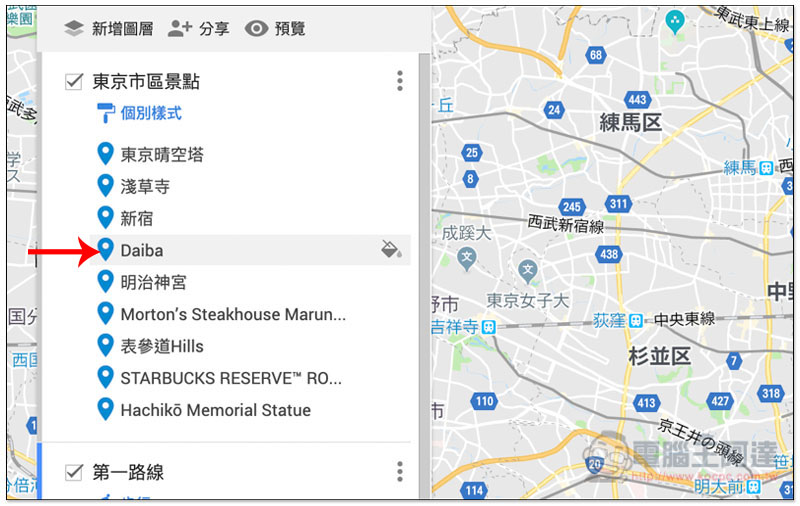Open 預覽 preview of the map
The image size is (800, 506).
[275, 29]
